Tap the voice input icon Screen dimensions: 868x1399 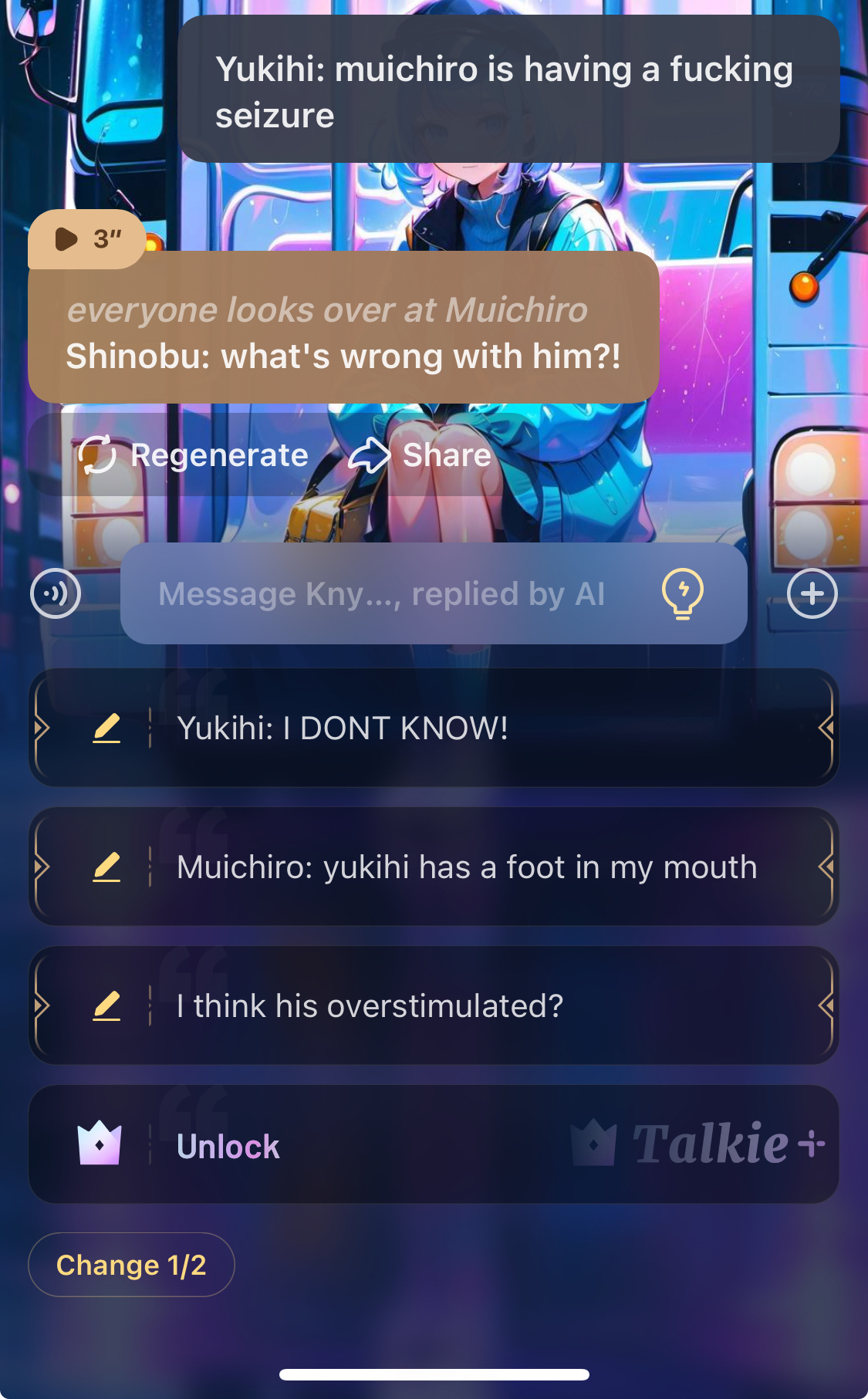pos(56,593)
